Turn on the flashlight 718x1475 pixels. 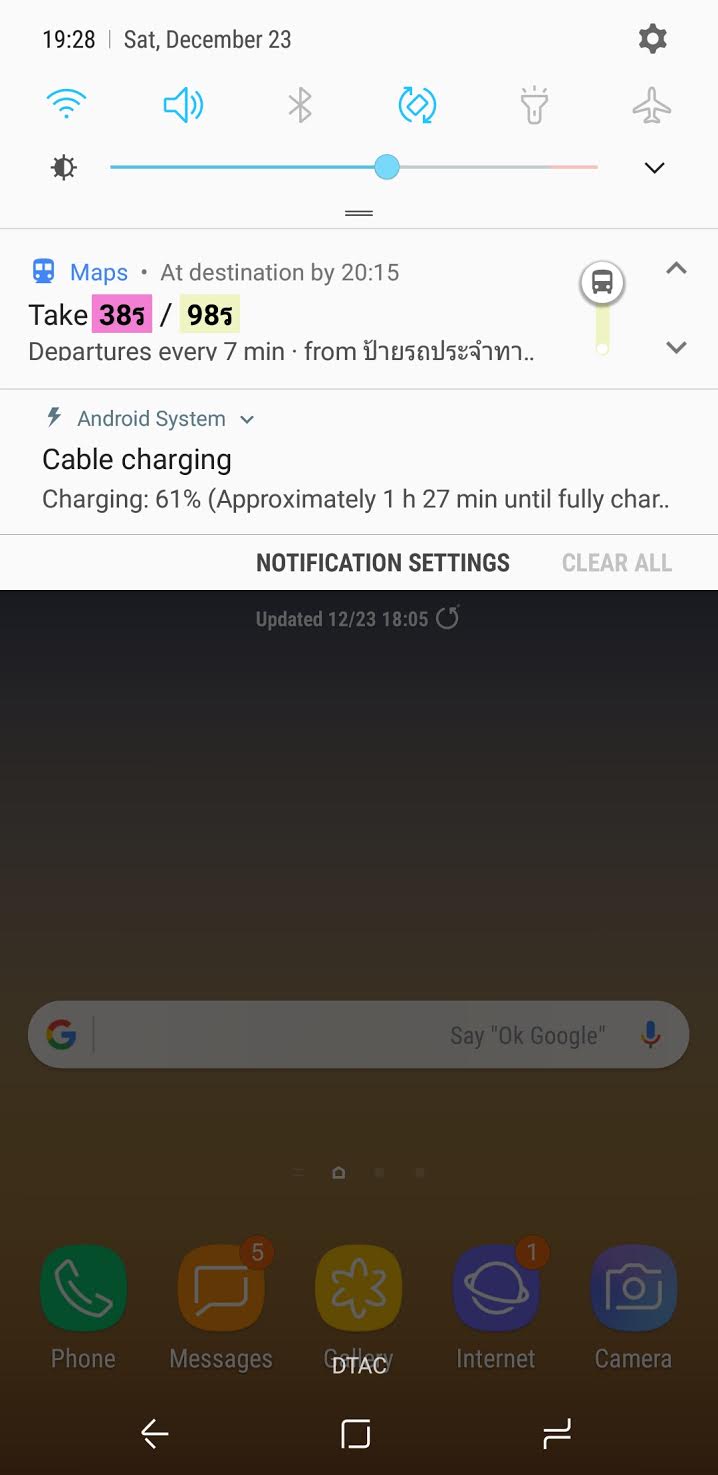(535, 104)
